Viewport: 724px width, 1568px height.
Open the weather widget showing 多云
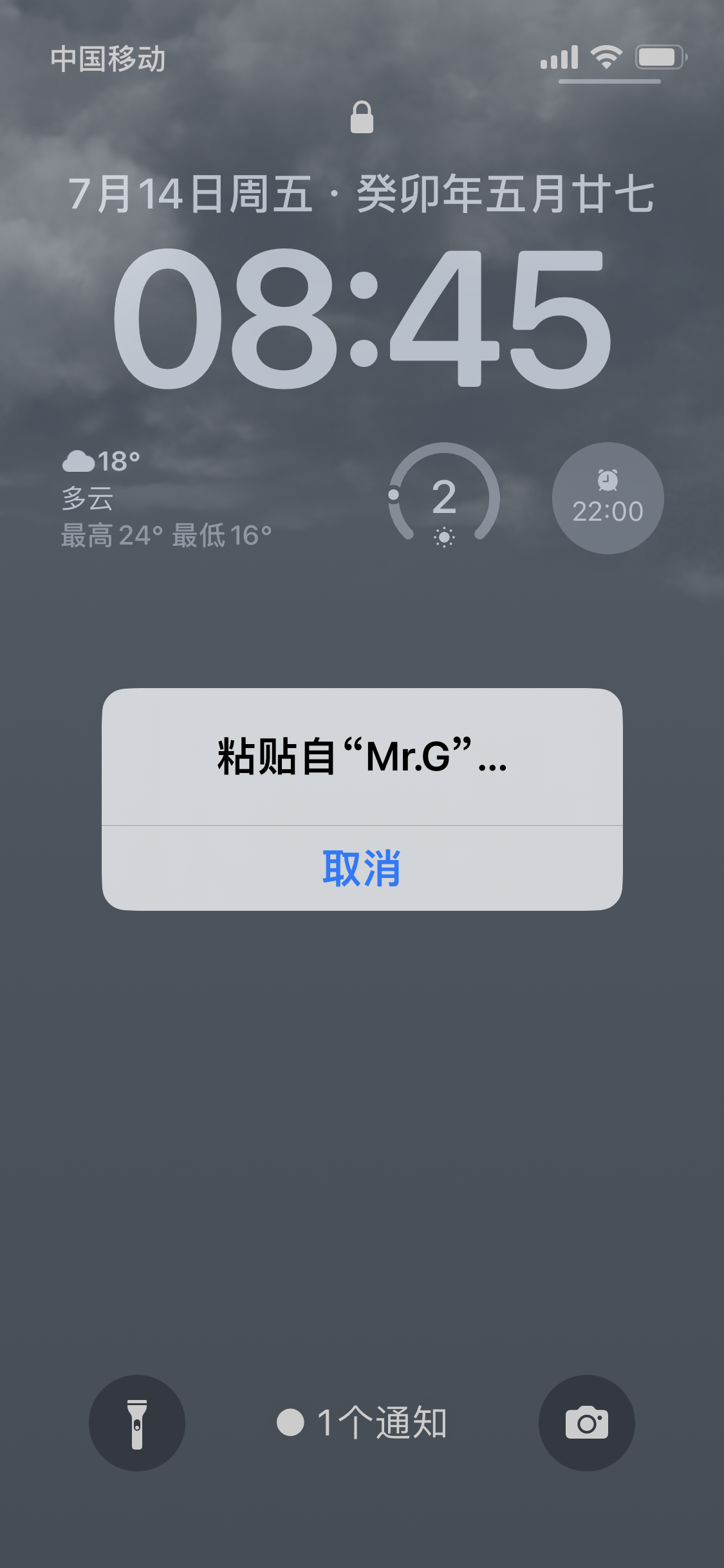tap(166, 498)
